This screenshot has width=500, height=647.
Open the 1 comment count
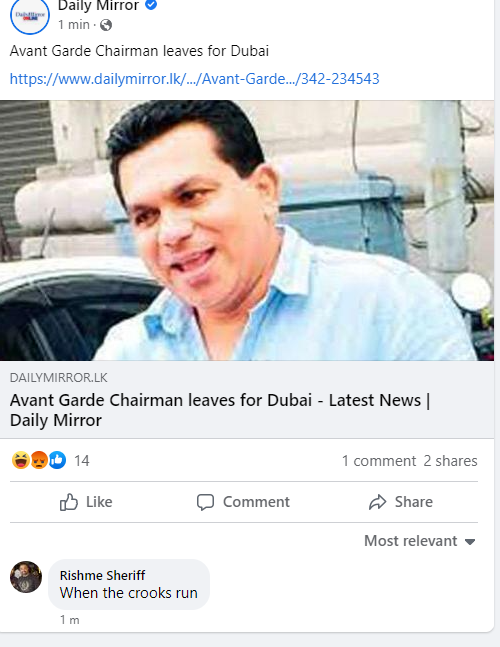(379, 461)
